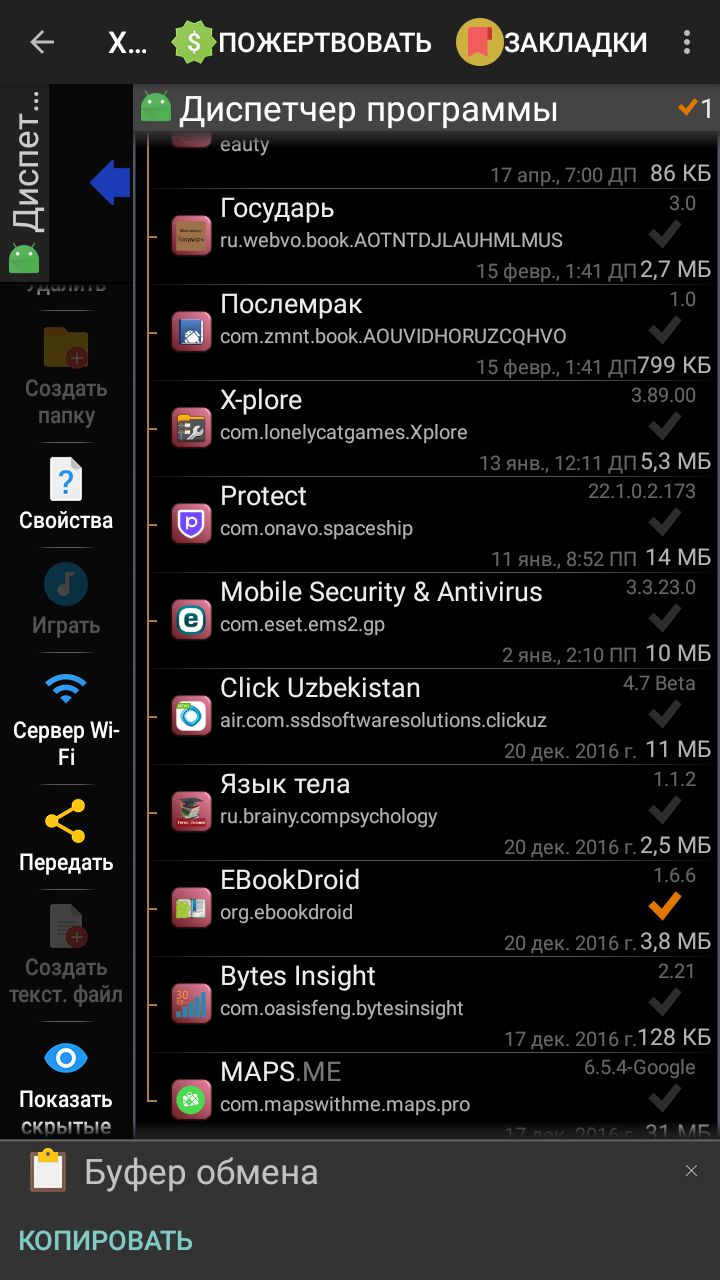720x1280 pixels.
Task: Tap Свойства in the side toolbar
Action: point(66,494)
